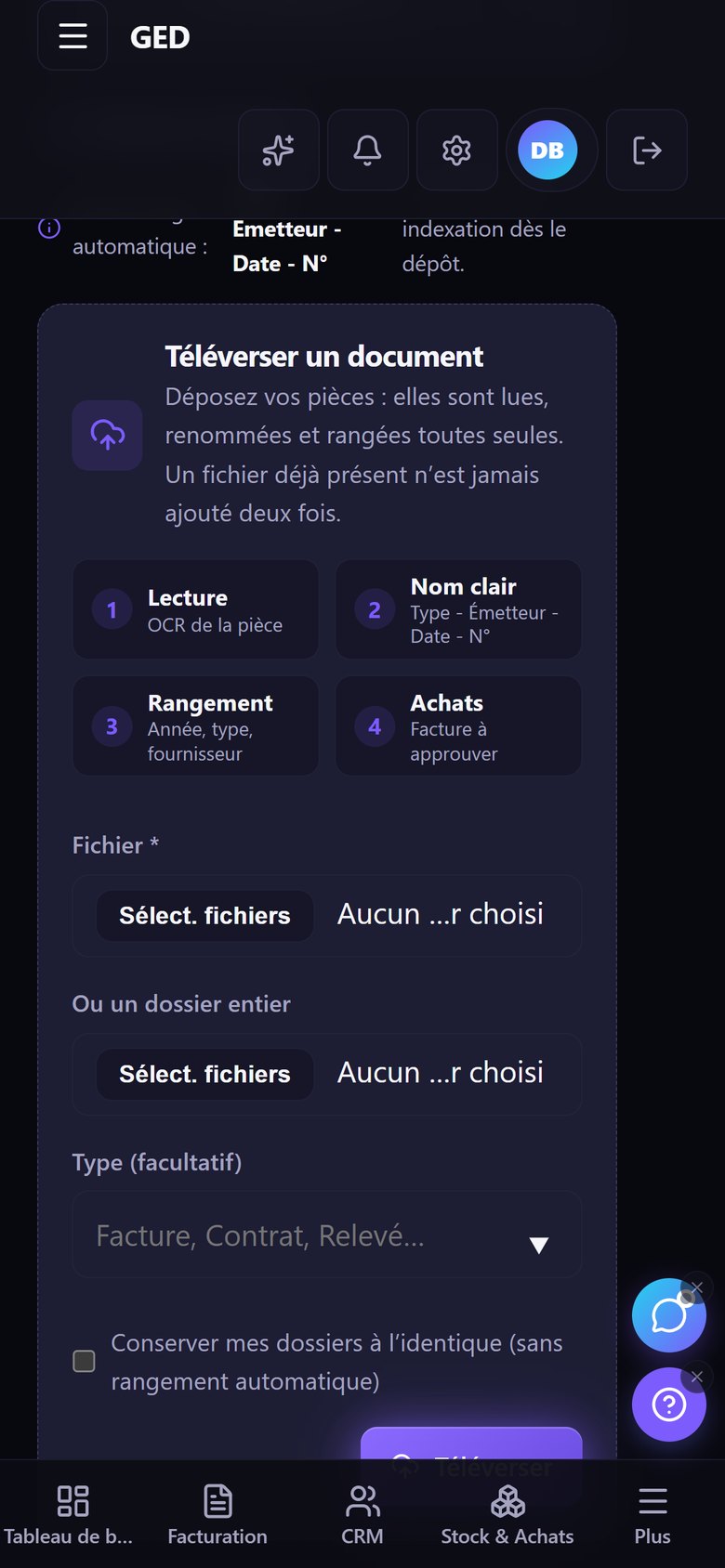Open the hamburger menu next to GED
The width and height of the screenshot is (725, 1568).
click(72, 36)
